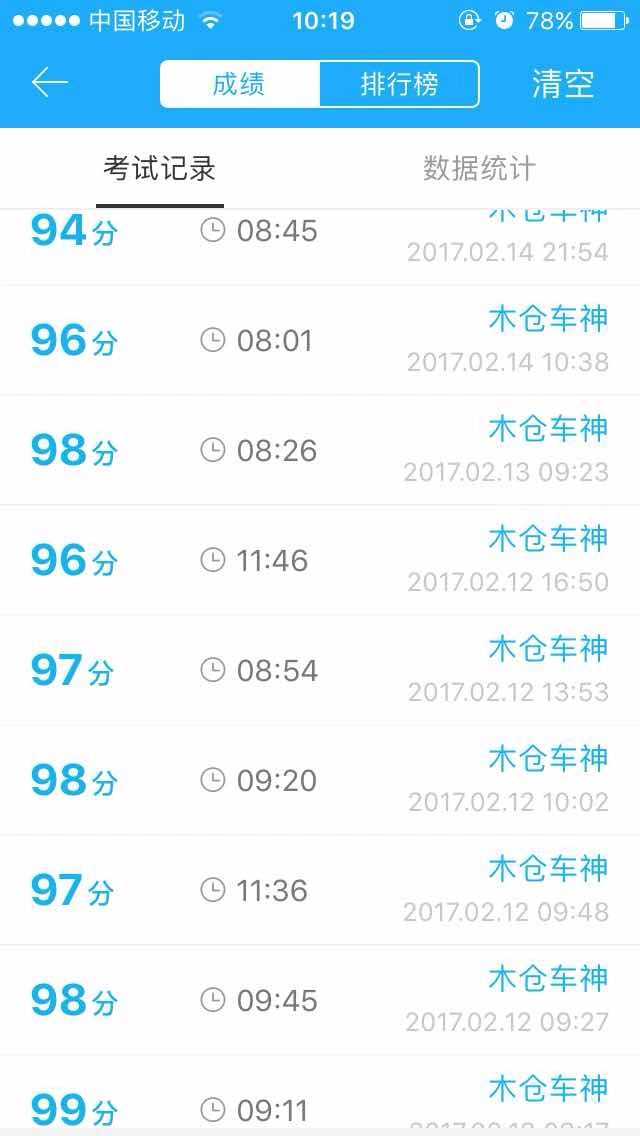Open the 考试记录 tab
Image resolution: width=640 pixels, height=1136 pixels.
point(159,169)
